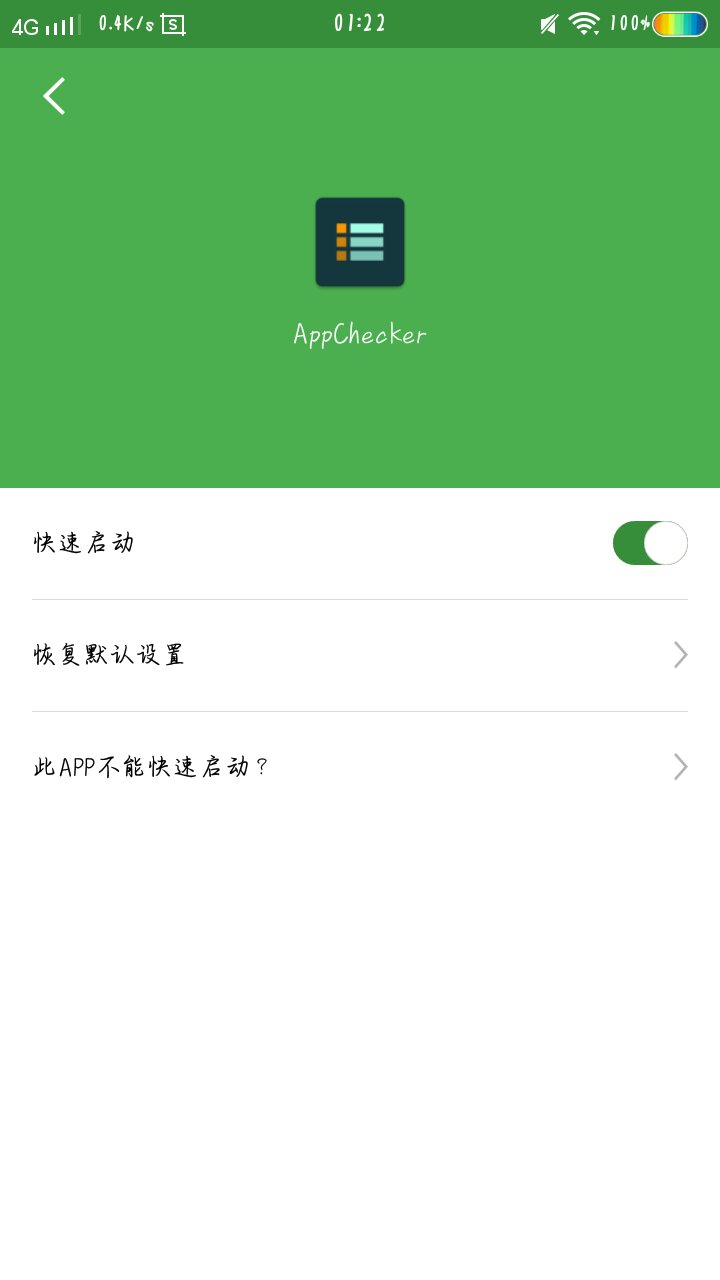Disable the 快速启动 switch
This screenshot has width=720, height=1280.
click(x=650, y=543)
